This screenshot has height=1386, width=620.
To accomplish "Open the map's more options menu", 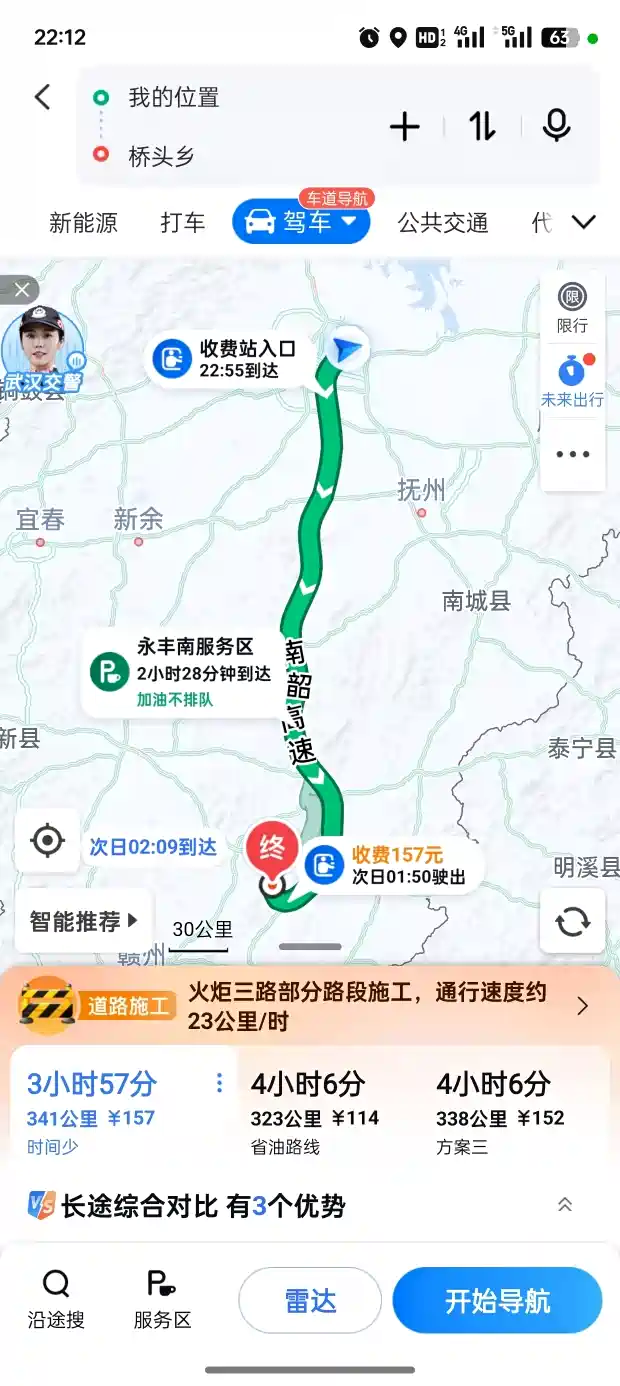I will pos(572,455).
